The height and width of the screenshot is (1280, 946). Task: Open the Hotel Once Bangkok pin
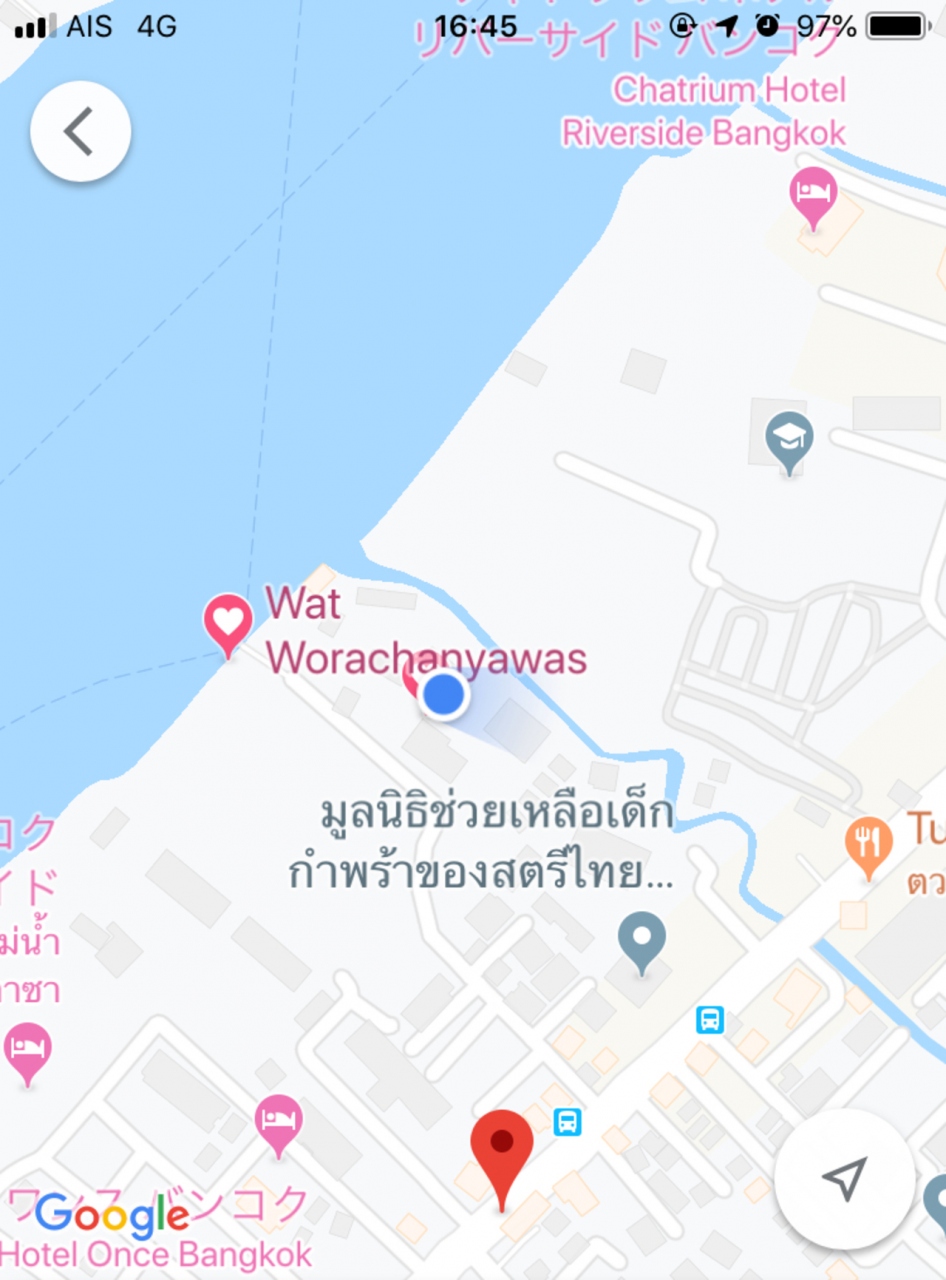(x=278, y=1121)
